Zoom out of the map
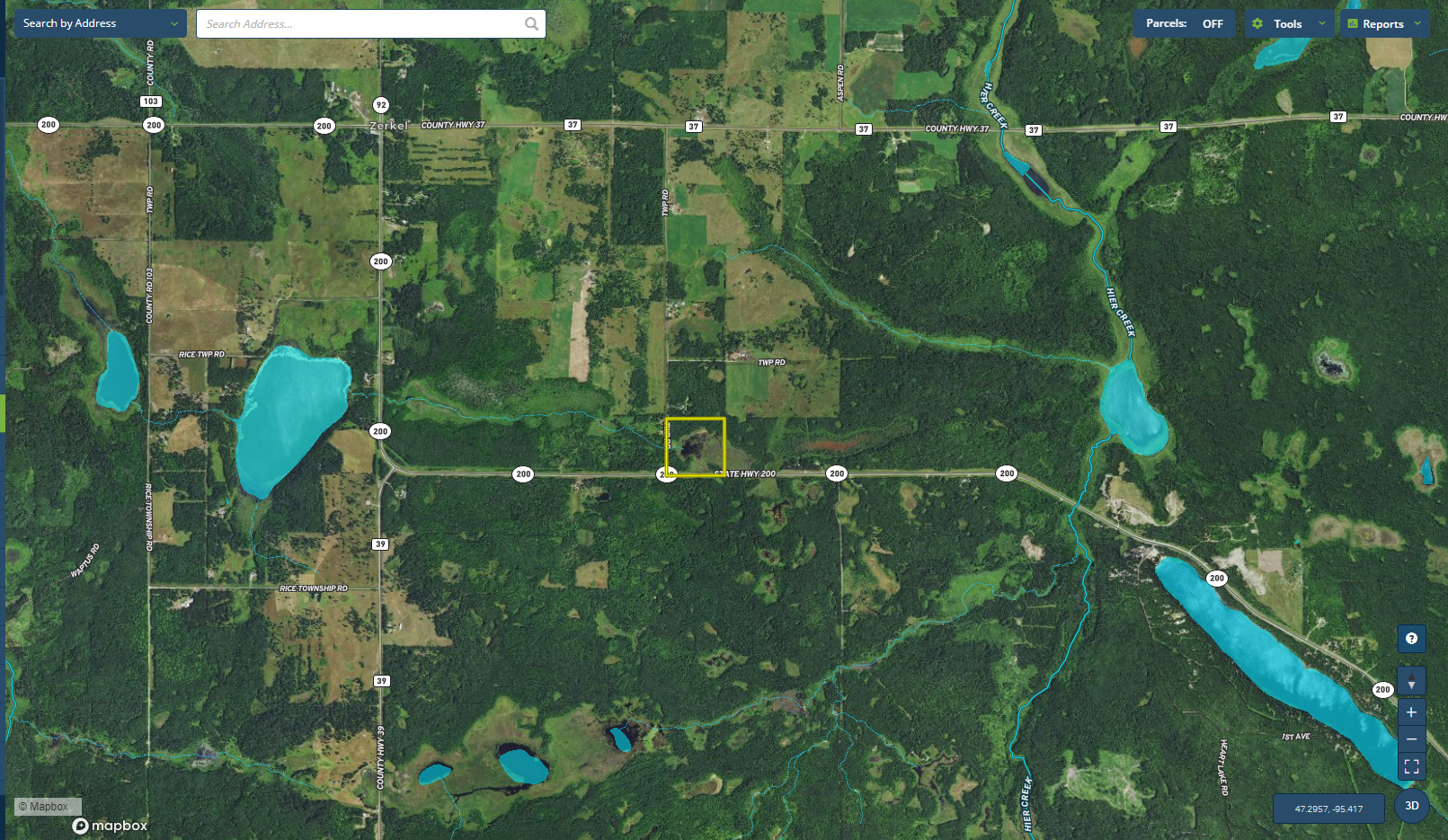 point(1411,739)
